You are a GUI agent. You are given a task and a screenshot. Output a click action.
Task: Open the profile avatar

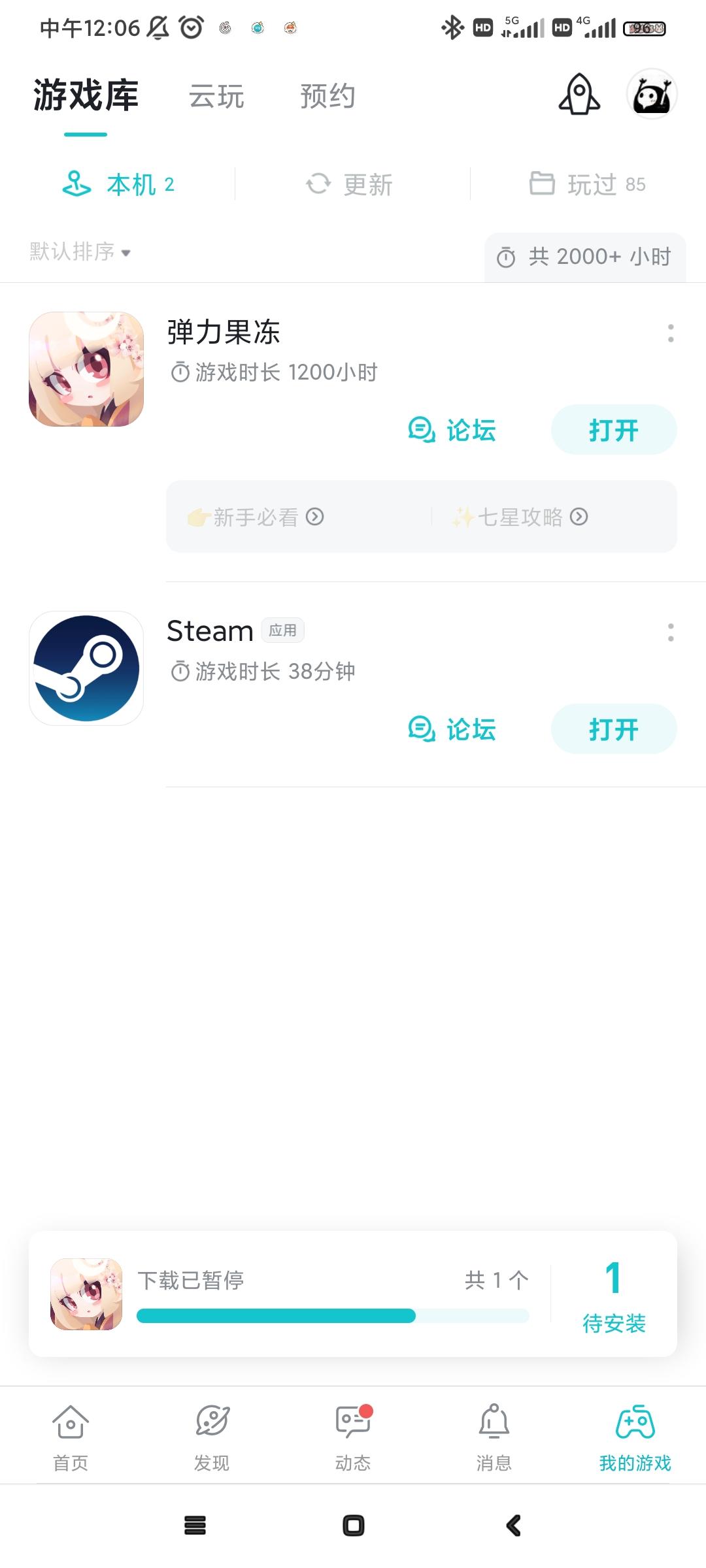point(652,95)
